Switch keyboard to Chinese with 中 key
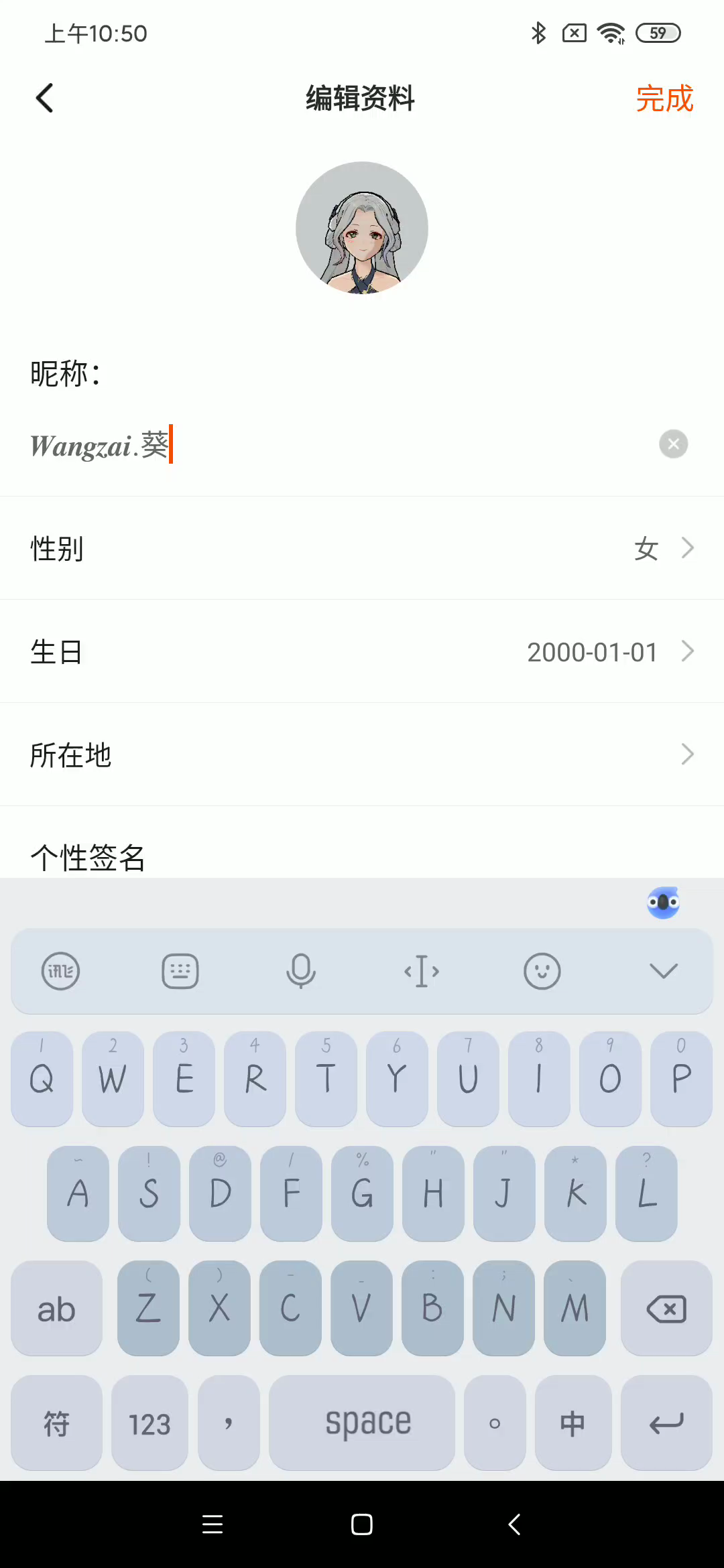 (x=572, y=1423)
